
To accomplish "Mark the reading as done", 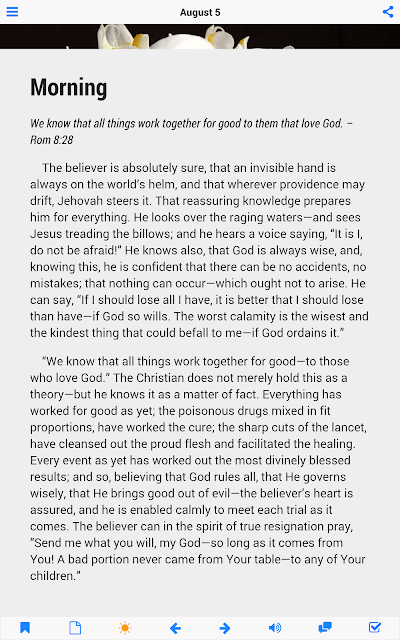I will (375, 627).
